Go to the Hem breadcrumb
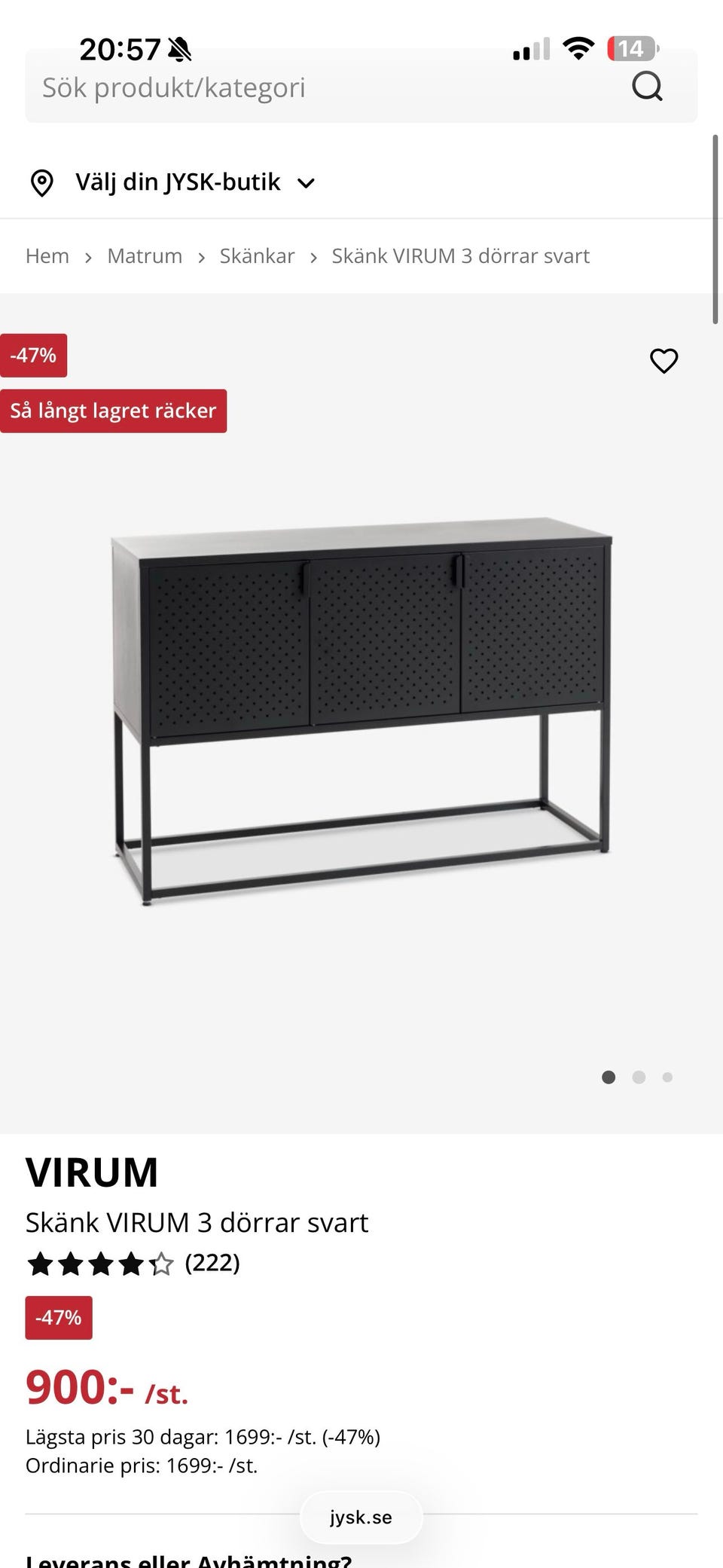Viewport: 723px width, 1568px height. coord(47,256)
